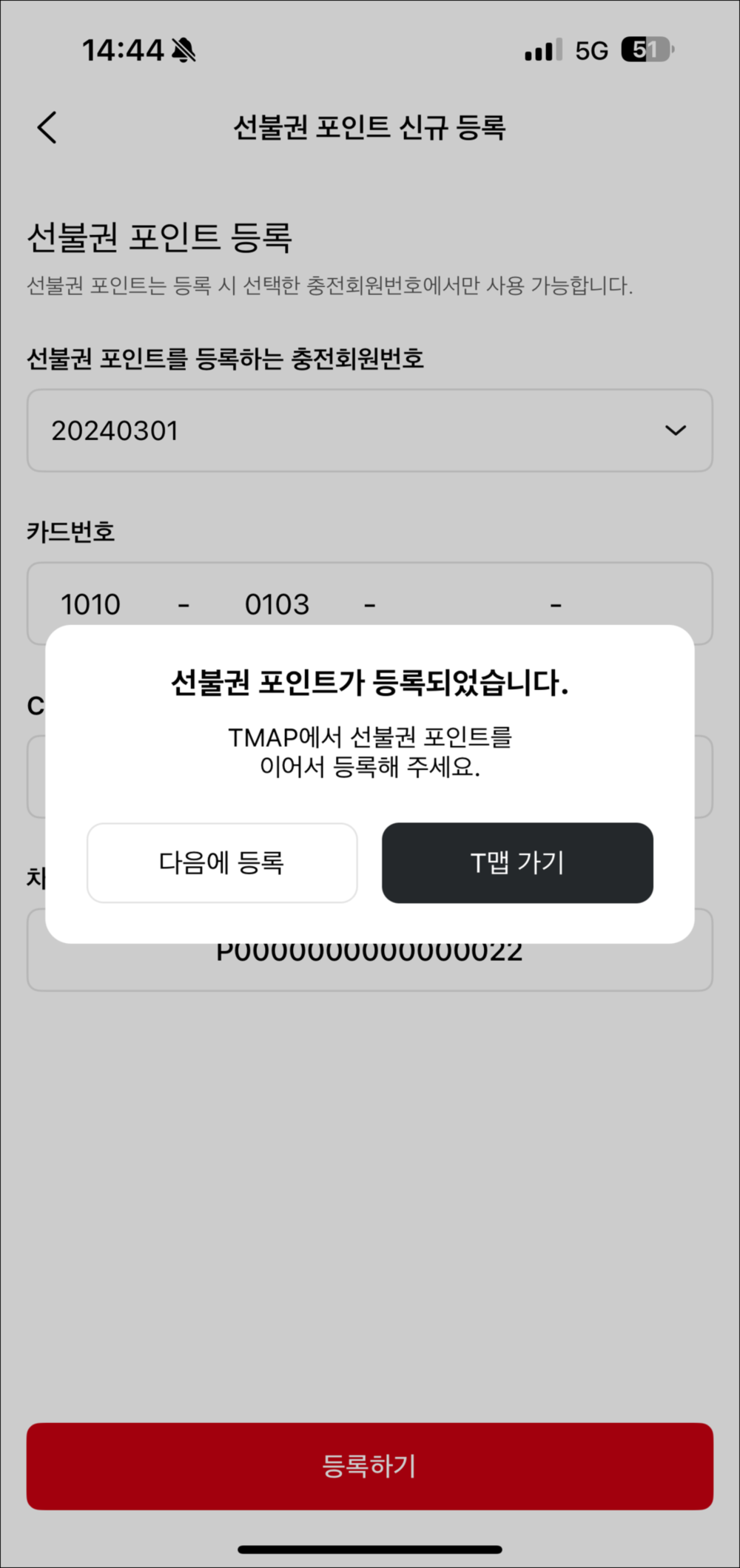This screenshot has width=740, height=1568.
Task: Go back using the top-left arrow
Action: pos(47,127)
